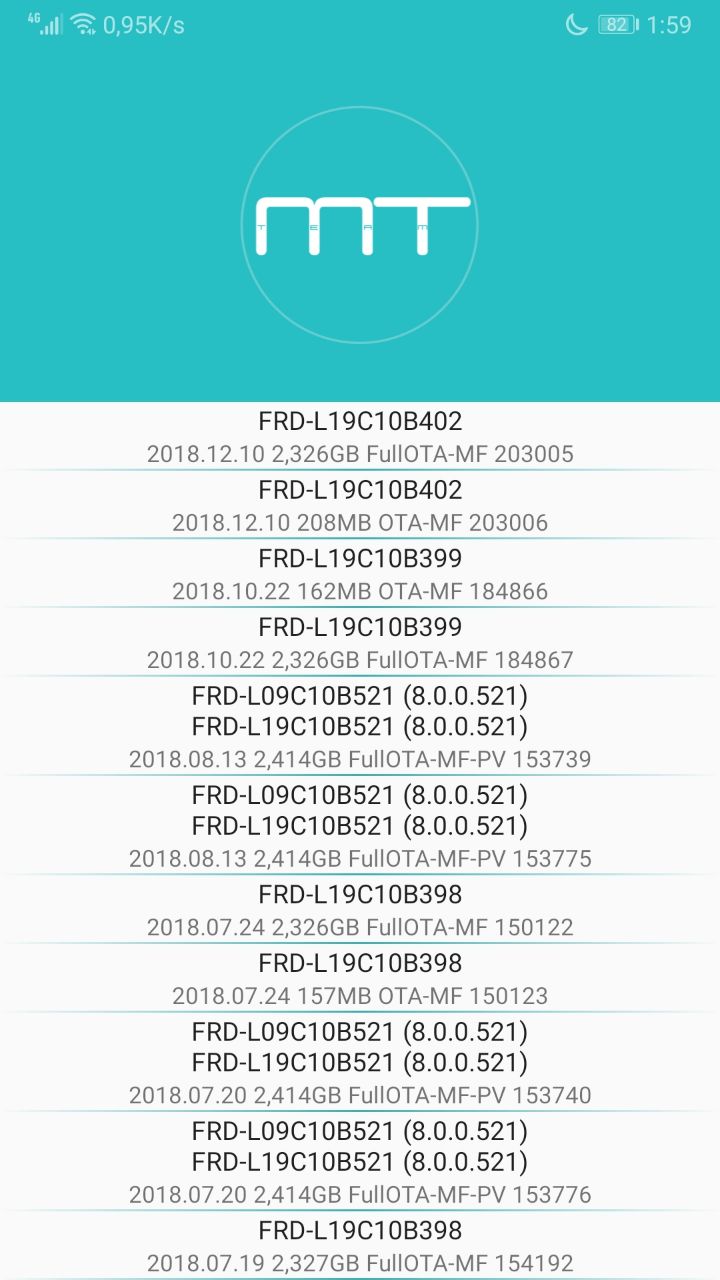The width and height of the screenshot is (720, 1280).
Task: Open FRD-L19C10B402 FullOTA-MF 203005 firmware
Action: point(360,437)
